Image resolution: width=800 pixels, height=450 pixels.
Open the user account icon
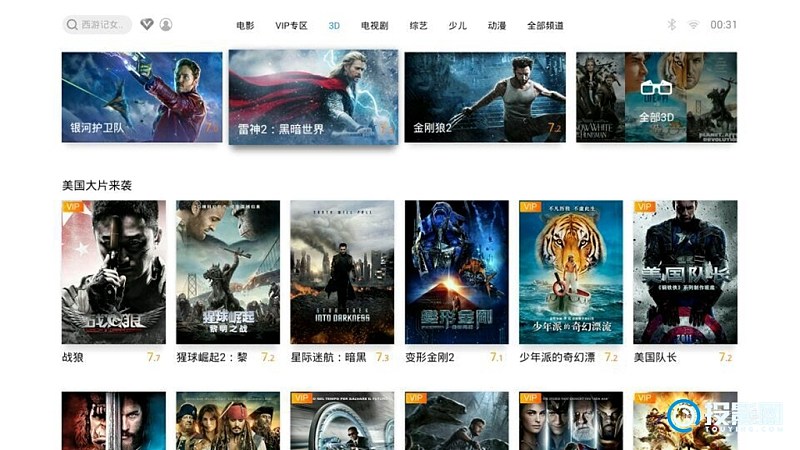coord(166,24)
